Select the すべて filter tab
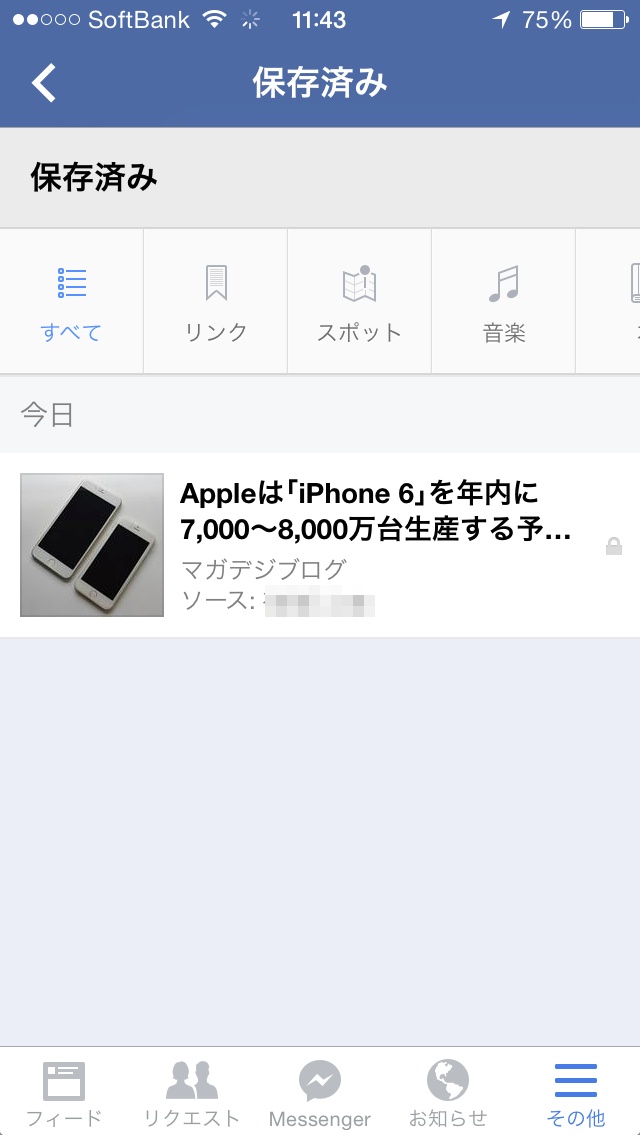Screen dimensions: 640x1135 tap(72, 301)
